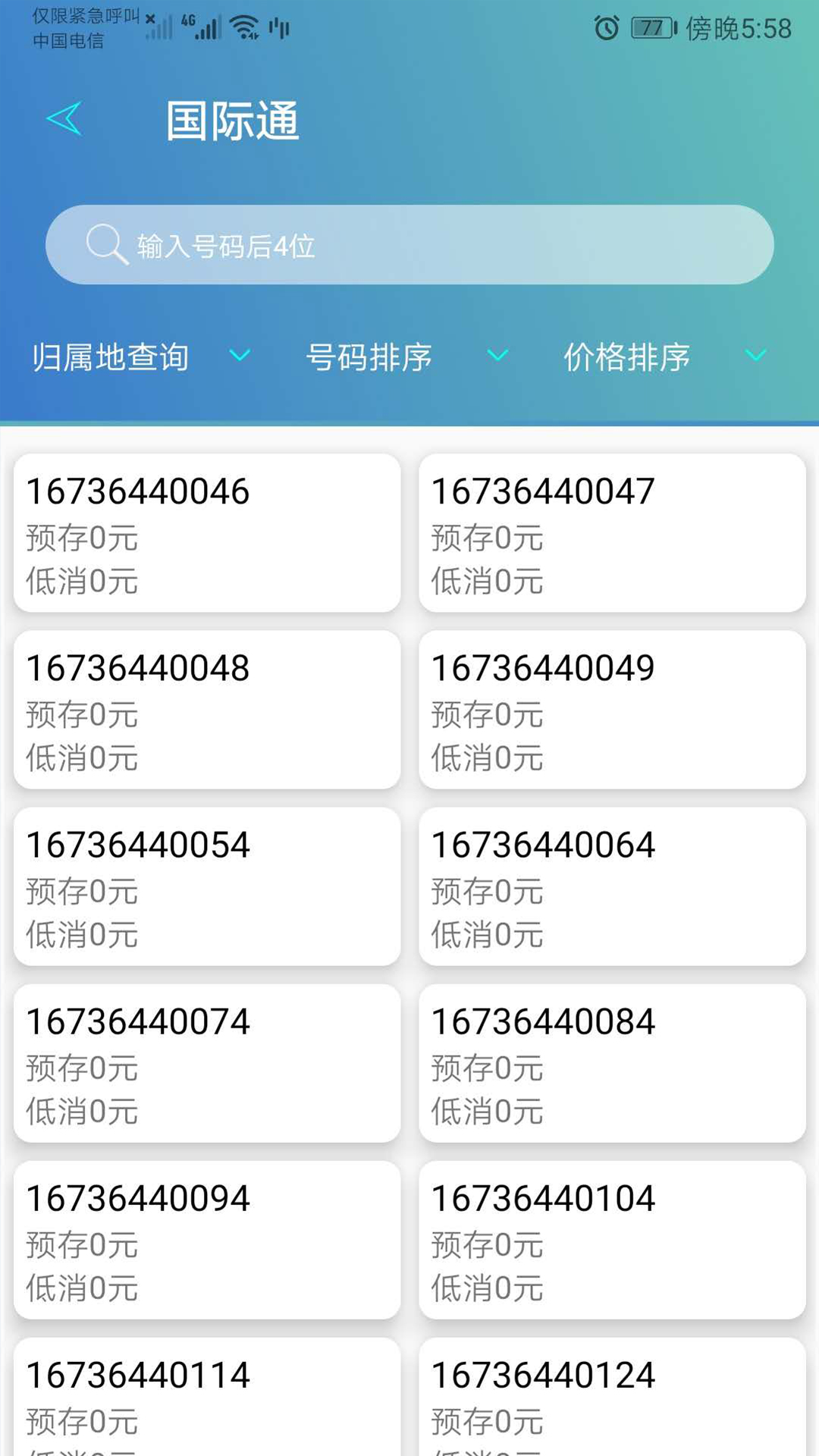819x1456 pixels.
Task: Choose the number card 16736440047
Action: [x=612, y=533]
